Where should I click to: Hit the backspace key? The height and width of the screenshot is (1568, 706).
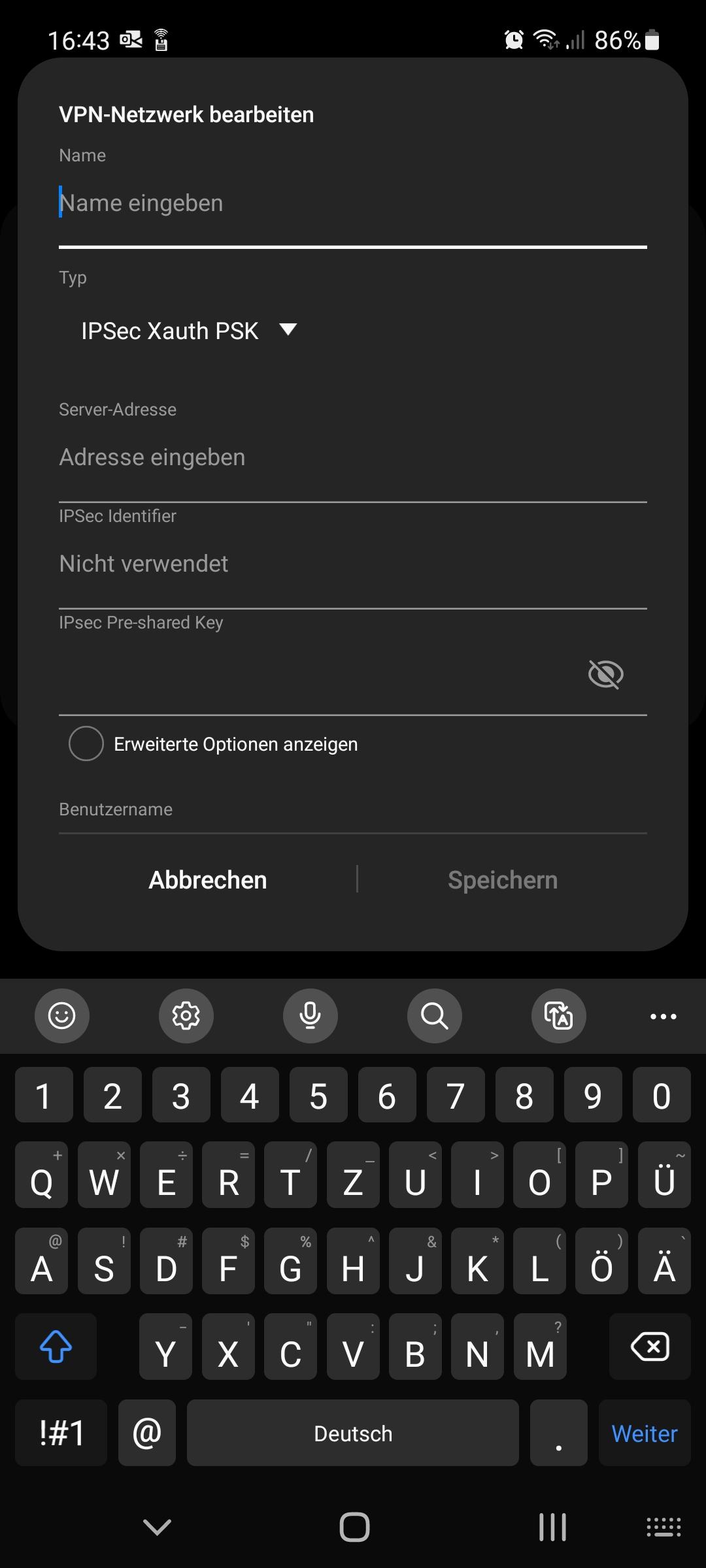pos(650,1347)
